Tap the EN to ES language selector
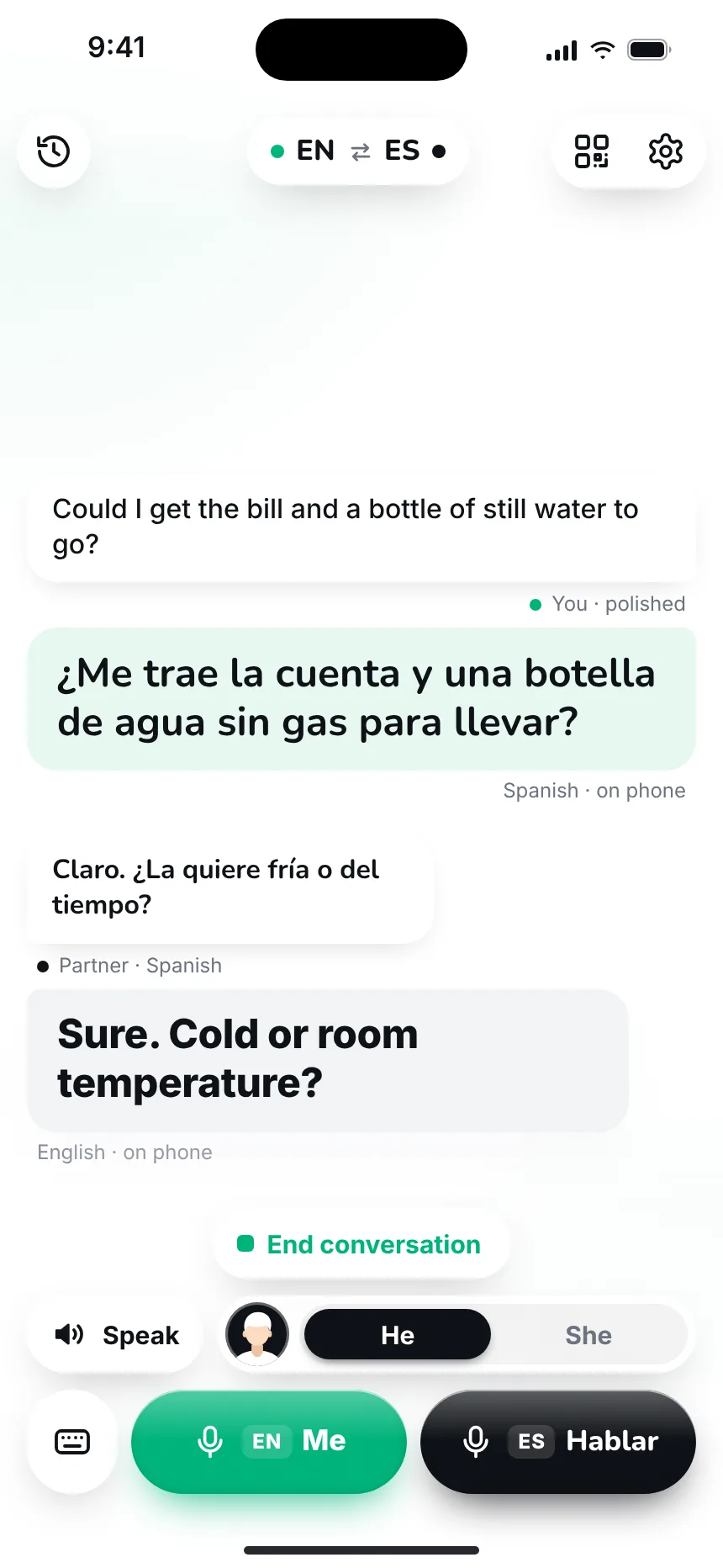 [358, 151]
